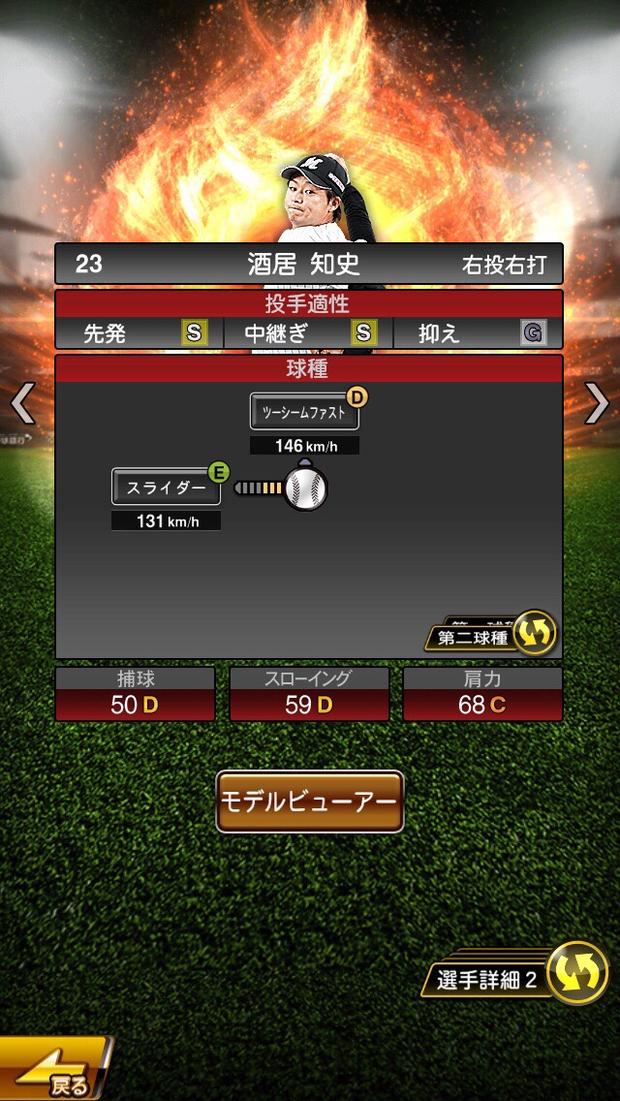
Task: Select the スライダー pitch
Action: [166, 488]
